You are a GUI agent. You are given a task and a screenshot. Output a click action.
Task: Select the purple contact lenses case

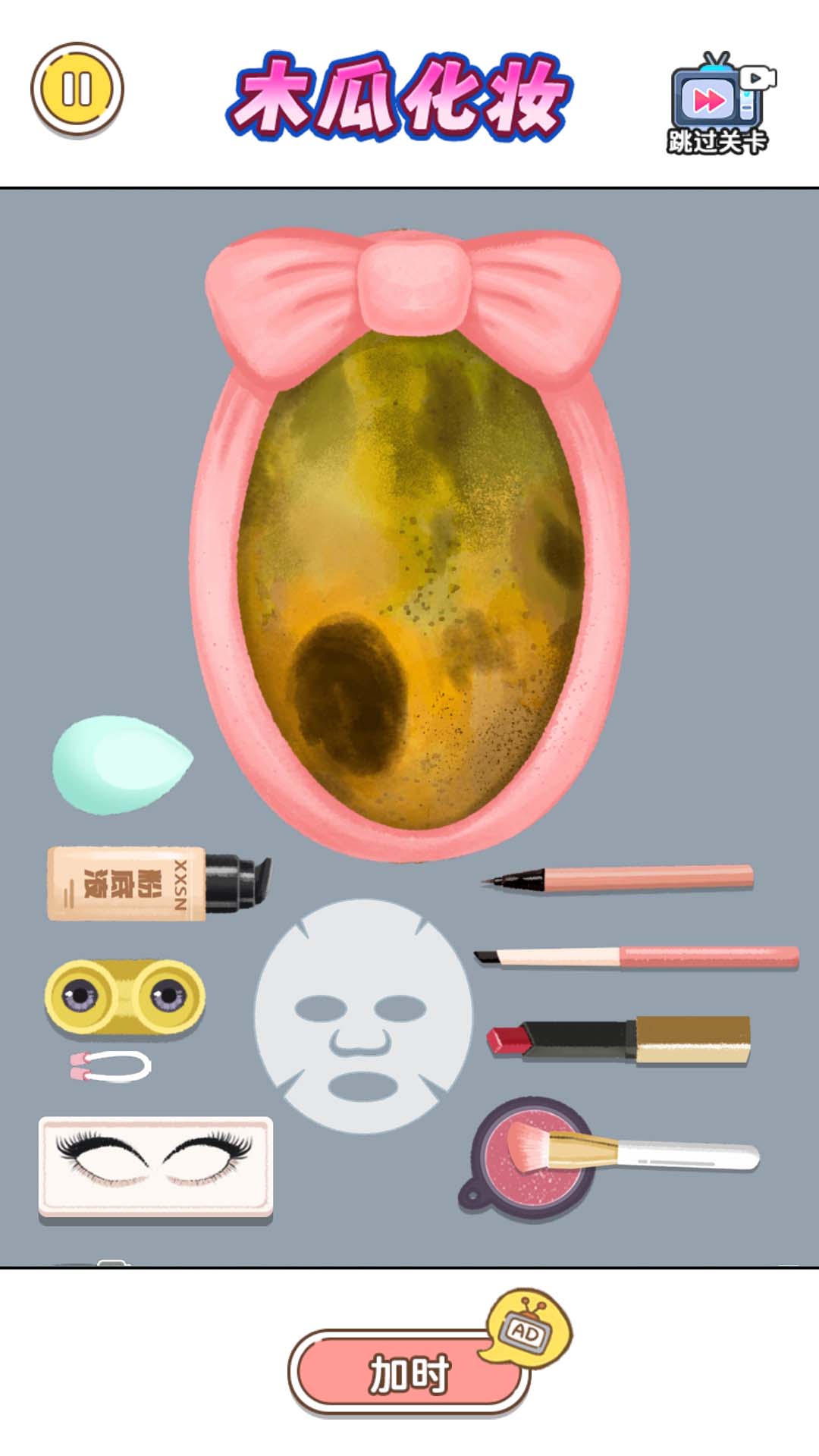125,996
